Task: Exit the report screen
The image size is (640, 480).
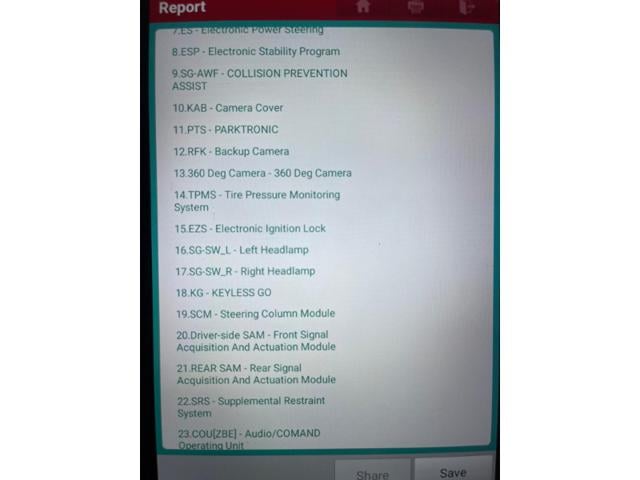Action: click(467, 7)
